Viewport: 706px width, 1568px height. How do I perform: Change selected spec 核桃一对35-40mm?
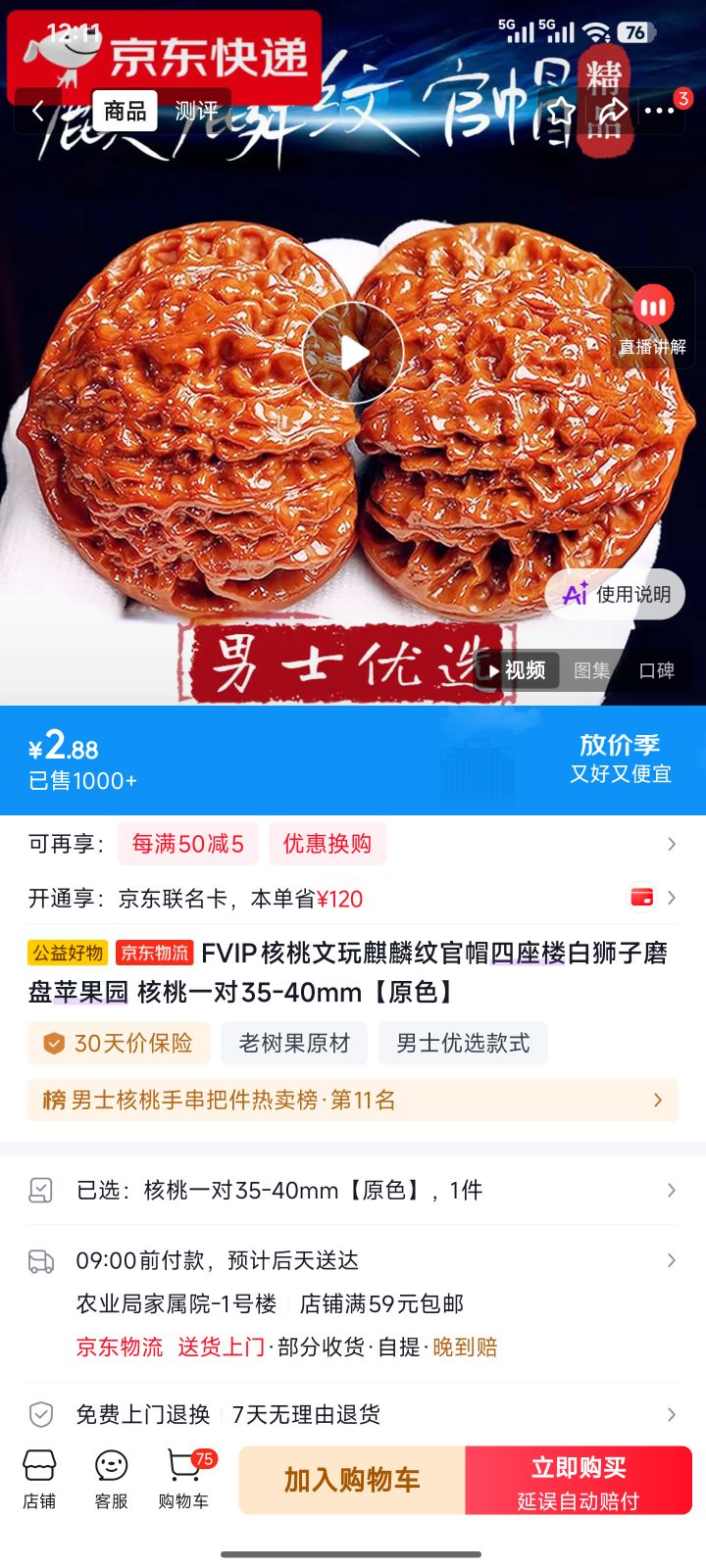click(353, 1191)
